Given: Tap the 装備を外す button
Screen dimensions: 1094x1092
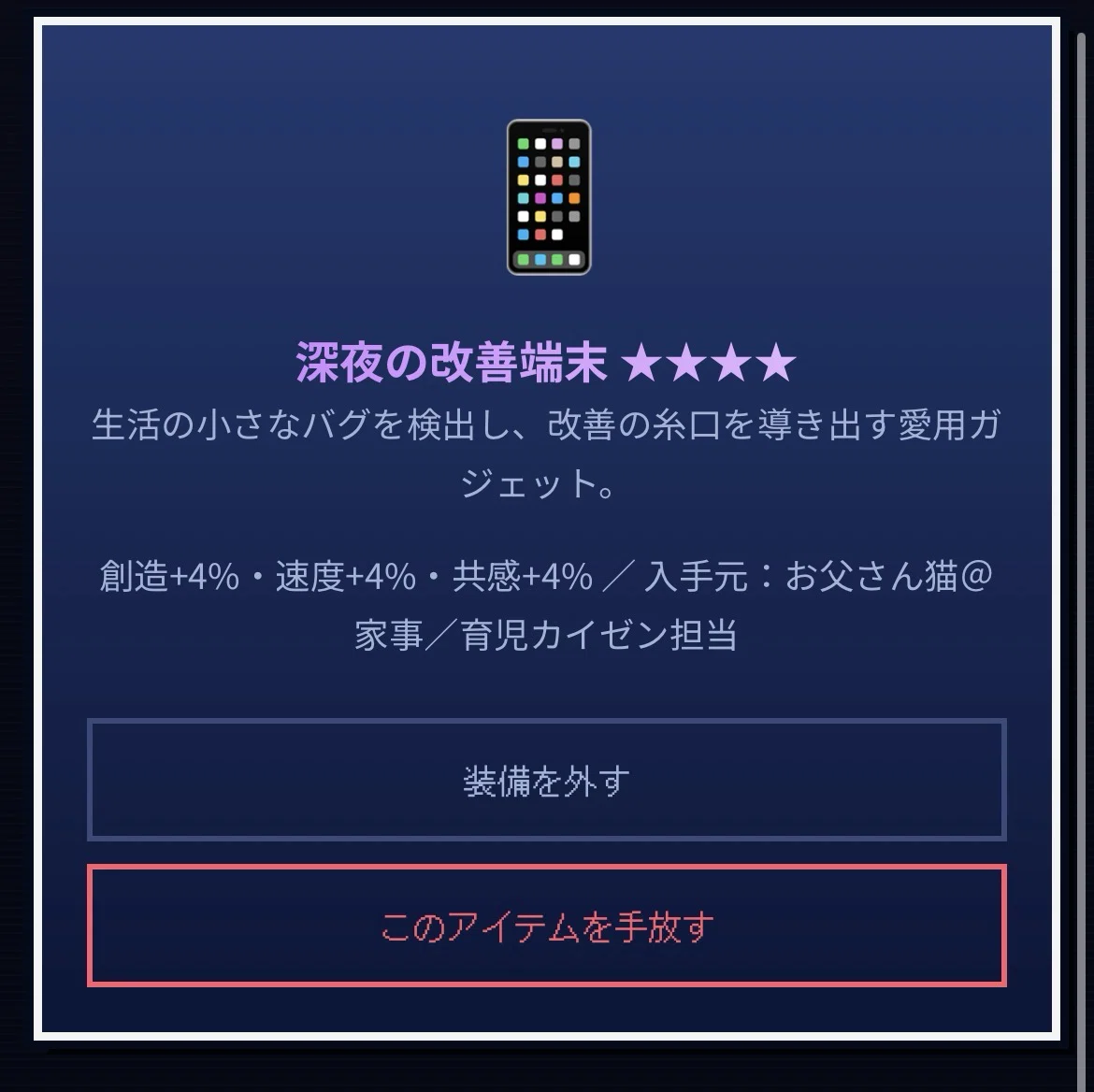Looking at the screenshot, I should click(x=546, y=780).
